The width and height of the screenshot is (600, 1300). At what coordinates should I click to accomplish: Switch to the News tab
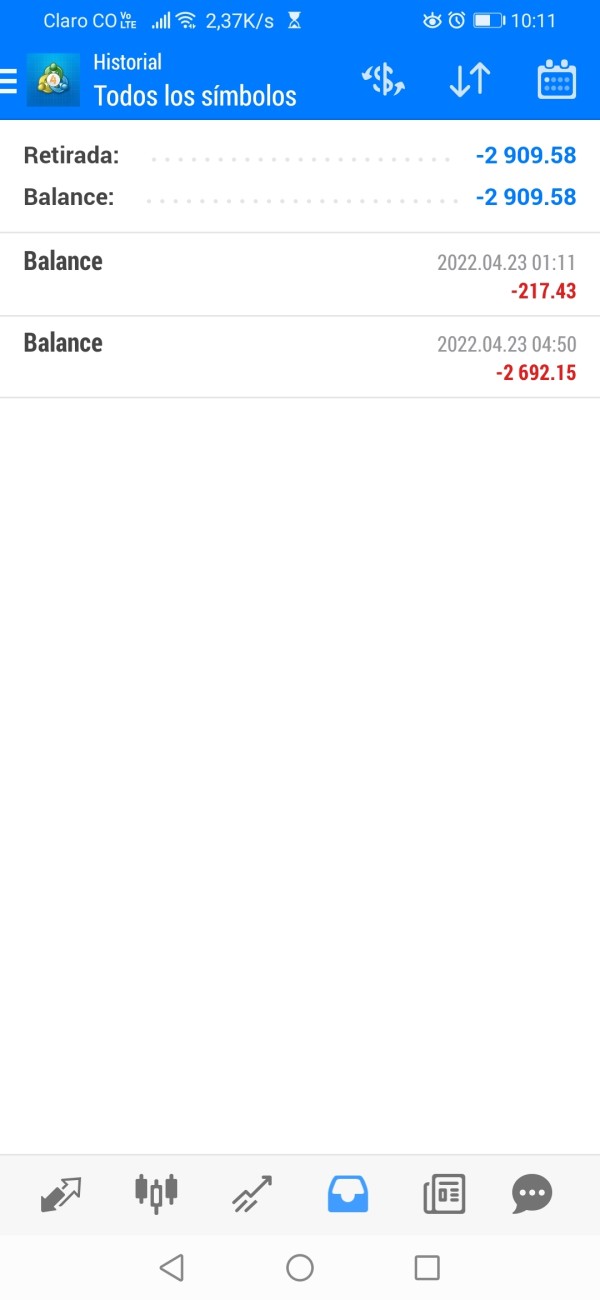444,1193
